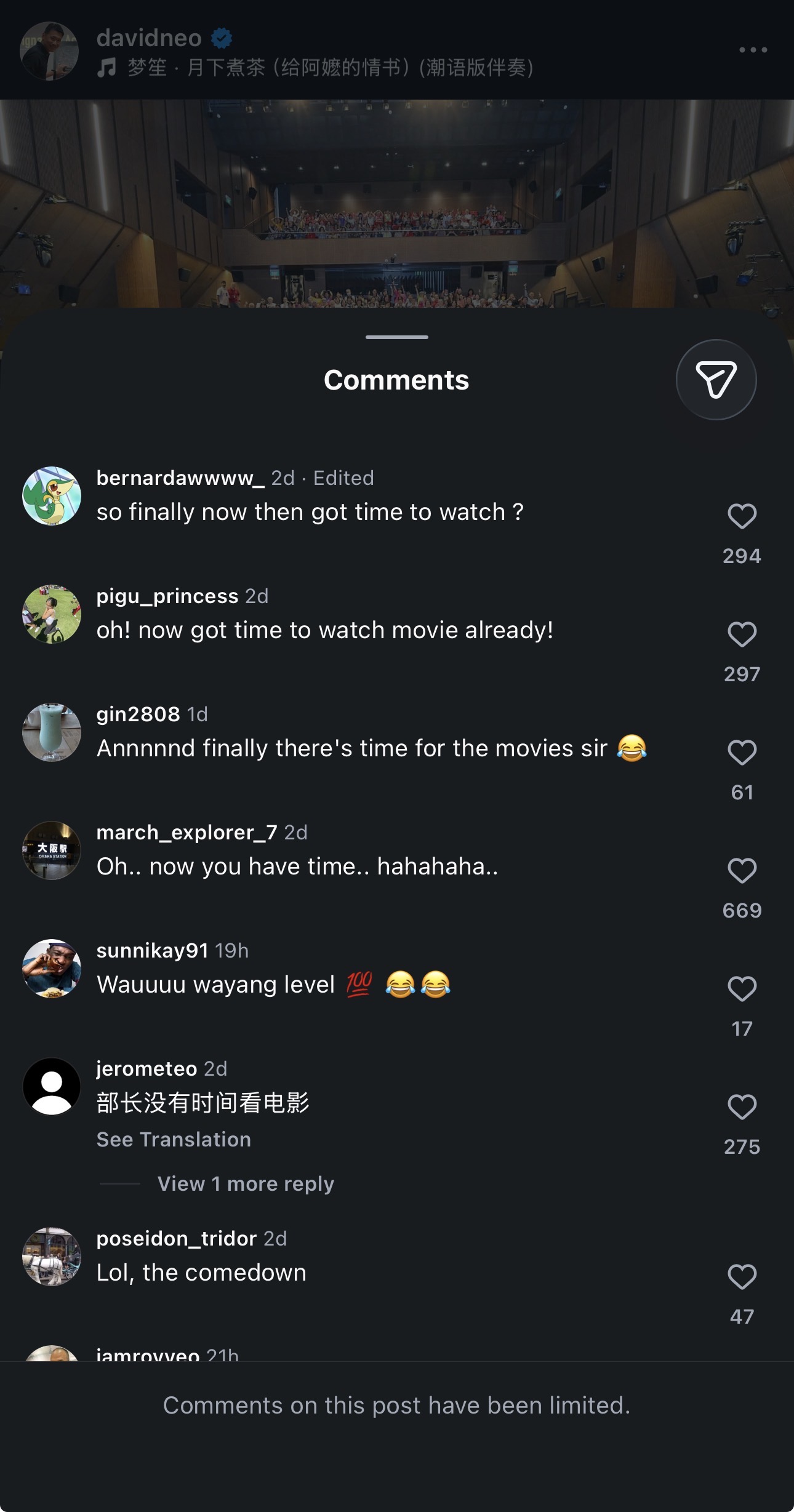Open davidneo's profile from the header
Screen dimensions: 794x1512
pos(149,38)
